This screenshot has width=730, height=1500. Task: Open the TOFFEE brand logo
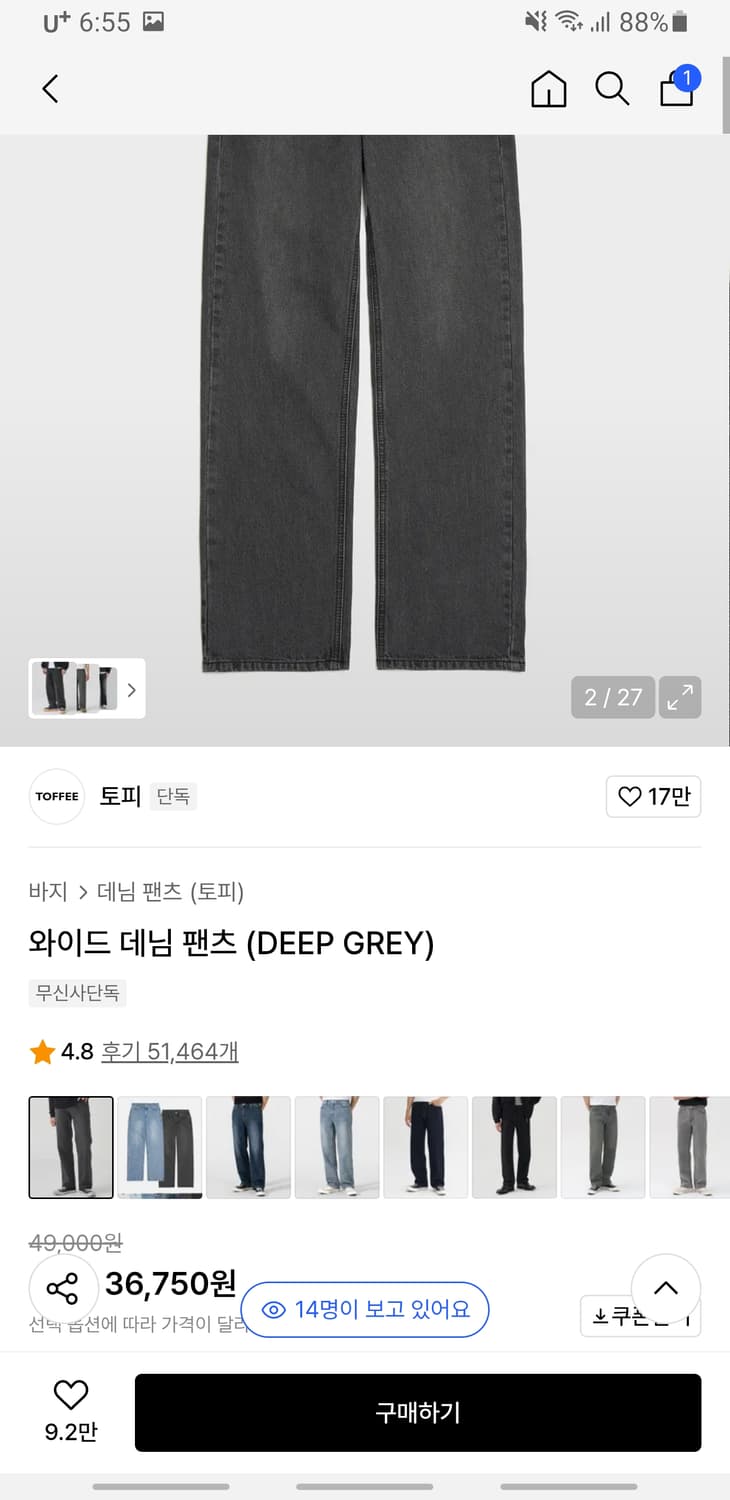(56, 796)
